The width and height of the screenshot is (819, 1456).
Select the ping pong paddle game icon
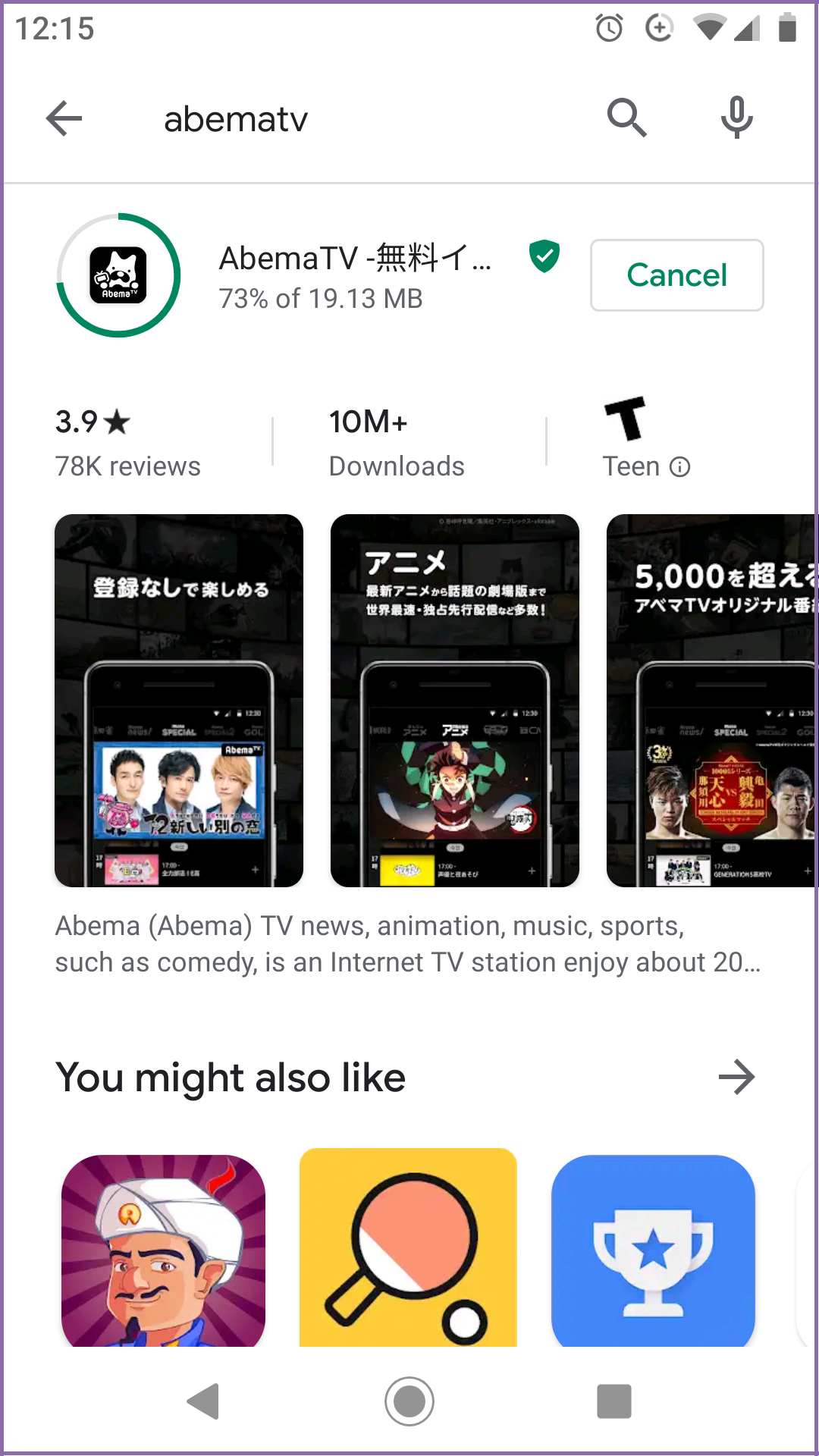408,1247
